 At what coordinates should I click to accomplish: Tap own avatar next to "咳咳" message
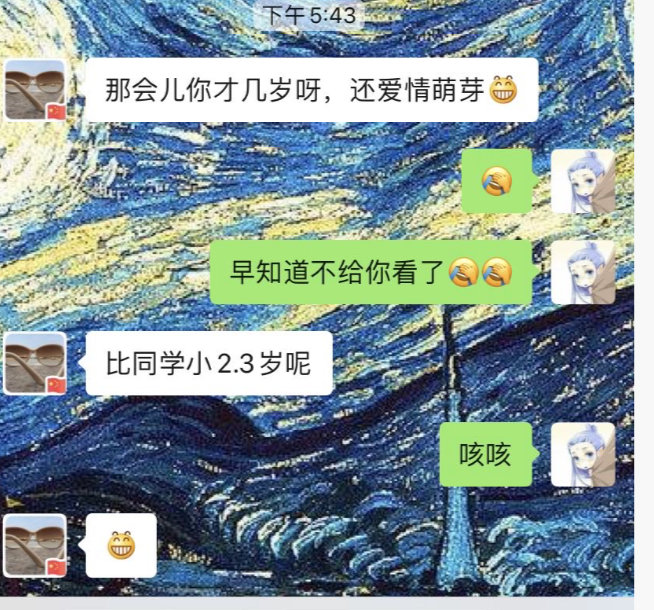click(583, 454)
